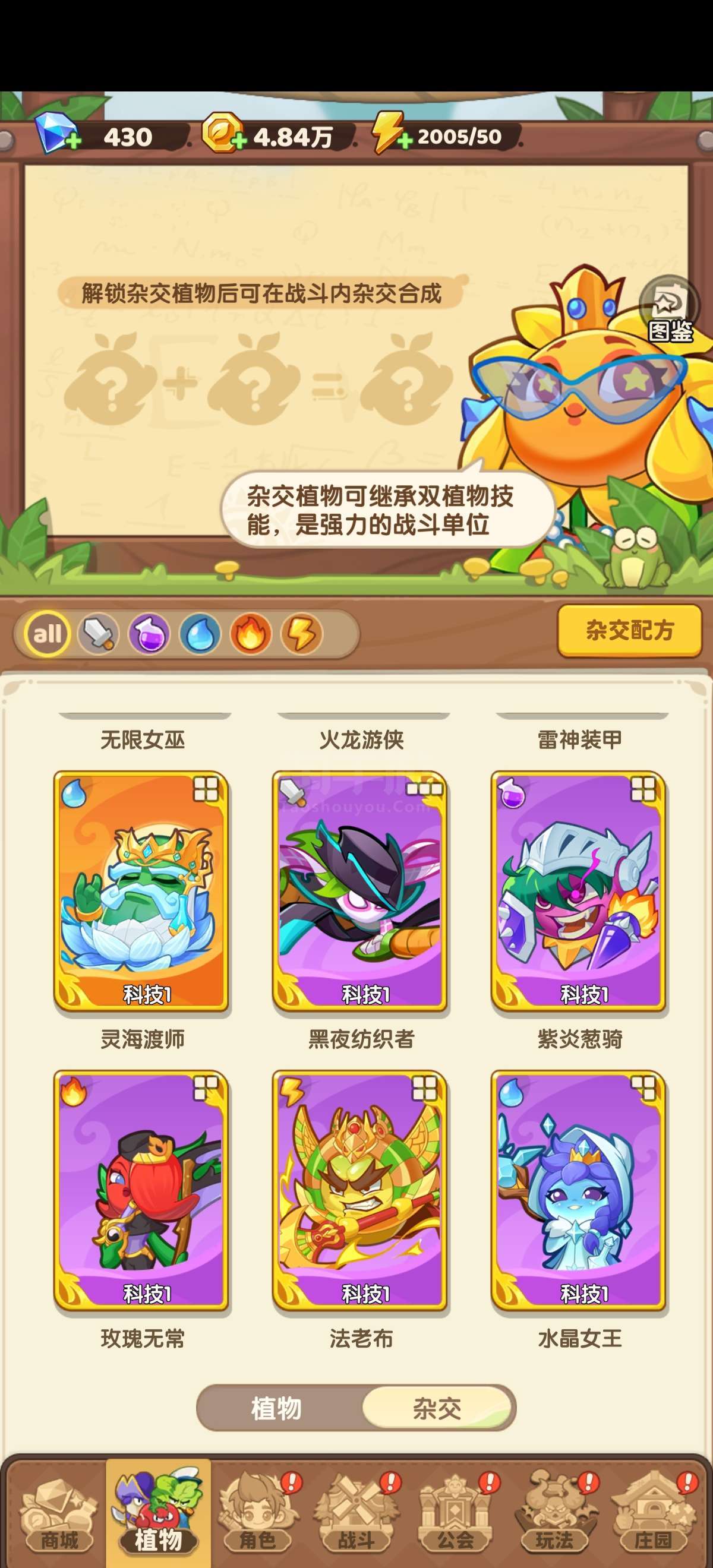The image size is (713, 1568).
Task: Open the 公会 guild tab
Action: tap(455, 1513)
